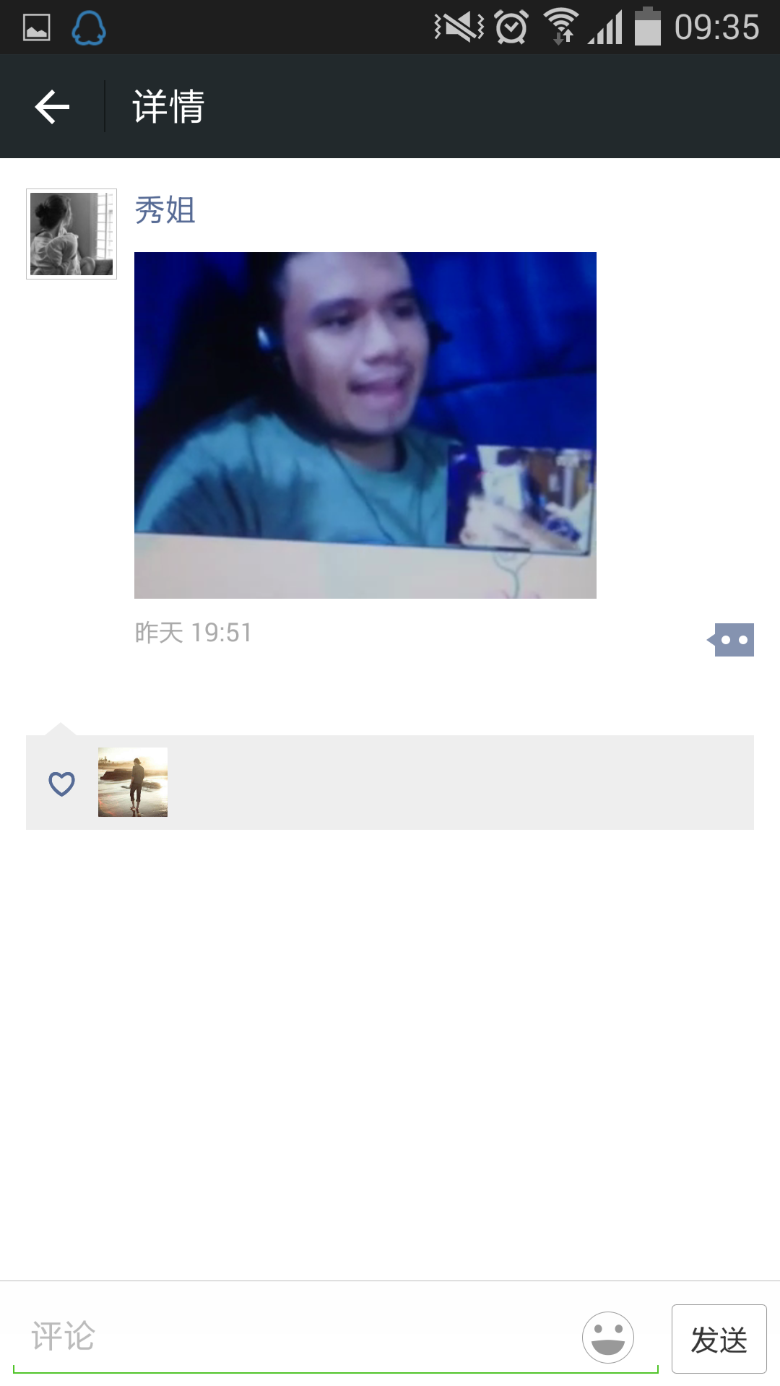The image size is (780, 1386).
Task: Open the emoji picker
Action: (608, 1337)
